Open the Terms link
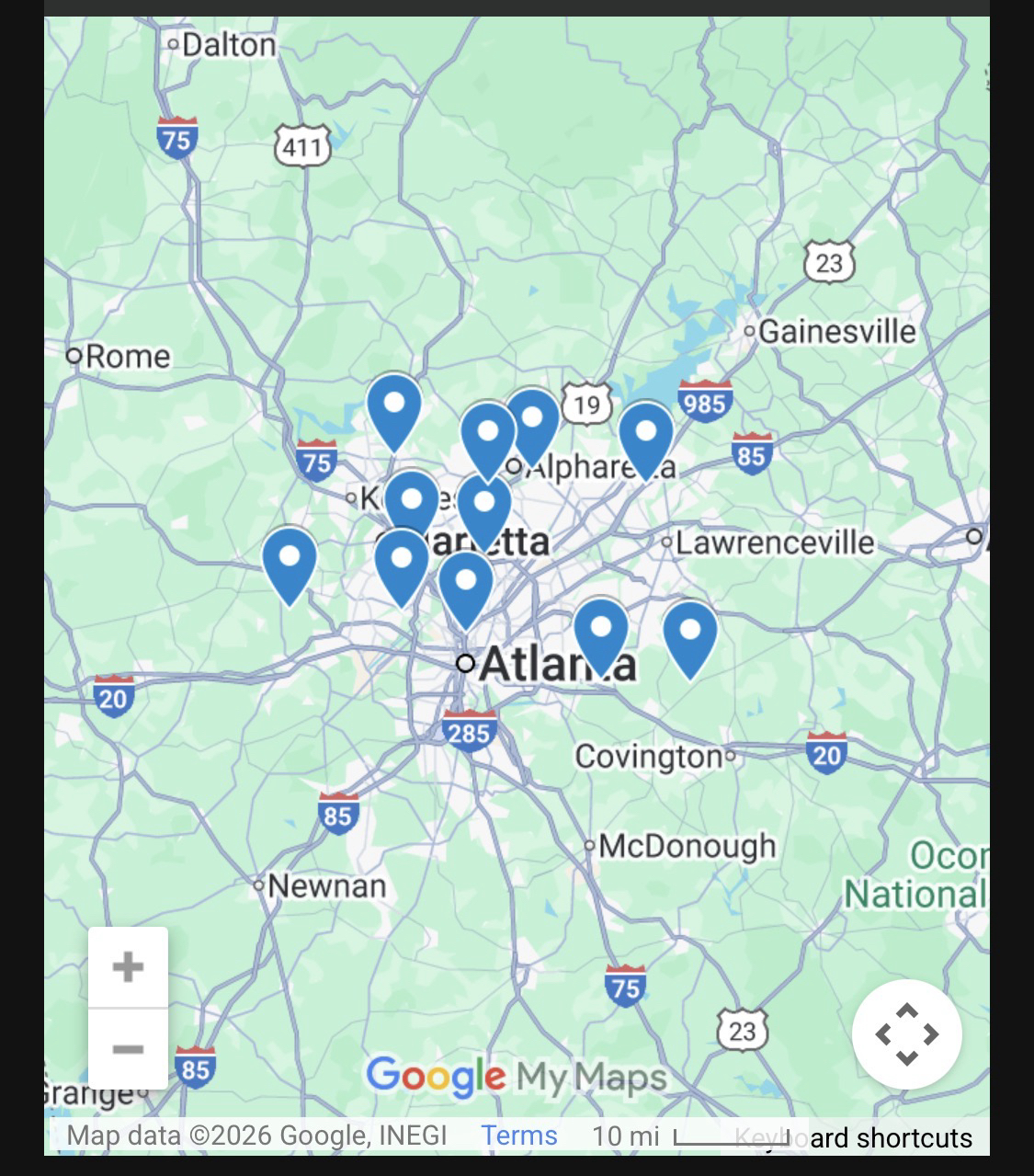 tap(519, 1136)
